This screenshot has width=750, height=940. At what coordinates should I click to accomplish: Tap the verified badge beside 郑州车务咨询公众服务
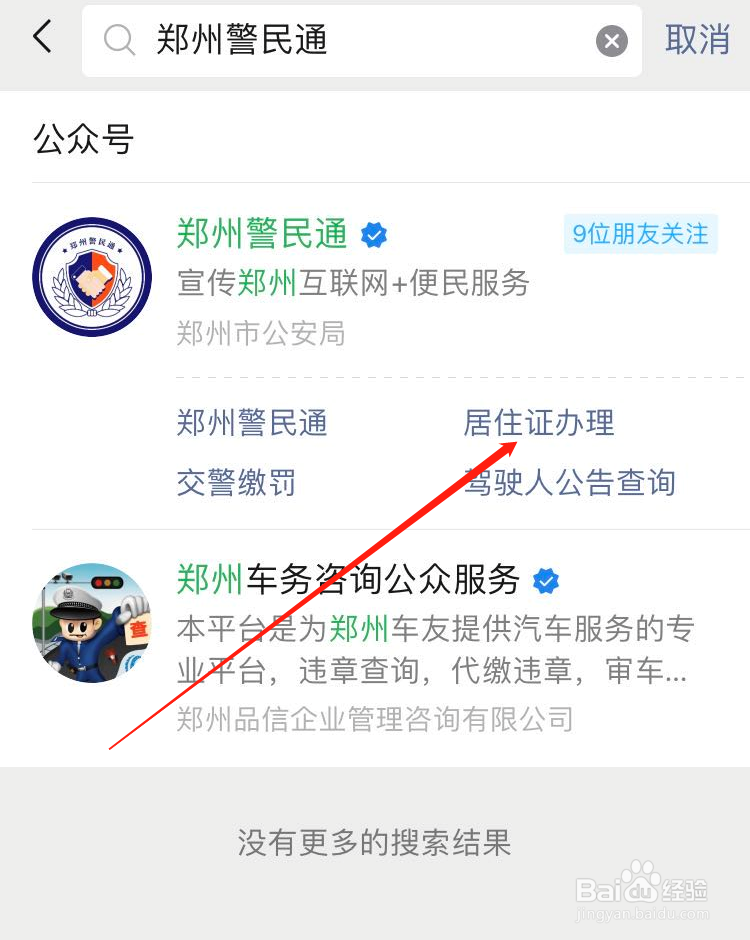click(546, 580)
